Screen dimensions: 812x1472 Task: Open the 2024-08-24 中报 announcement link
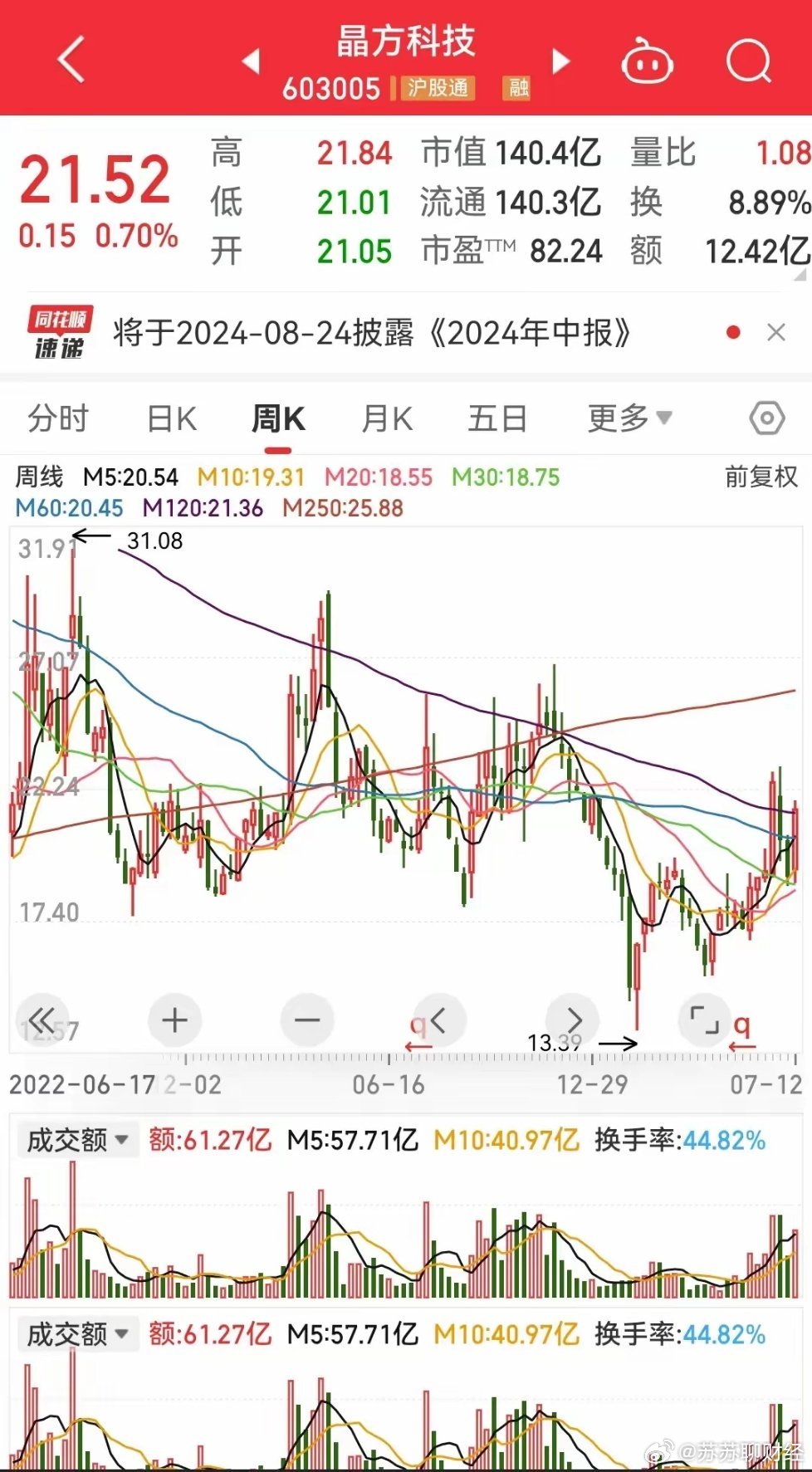click(x=374, y=331)
